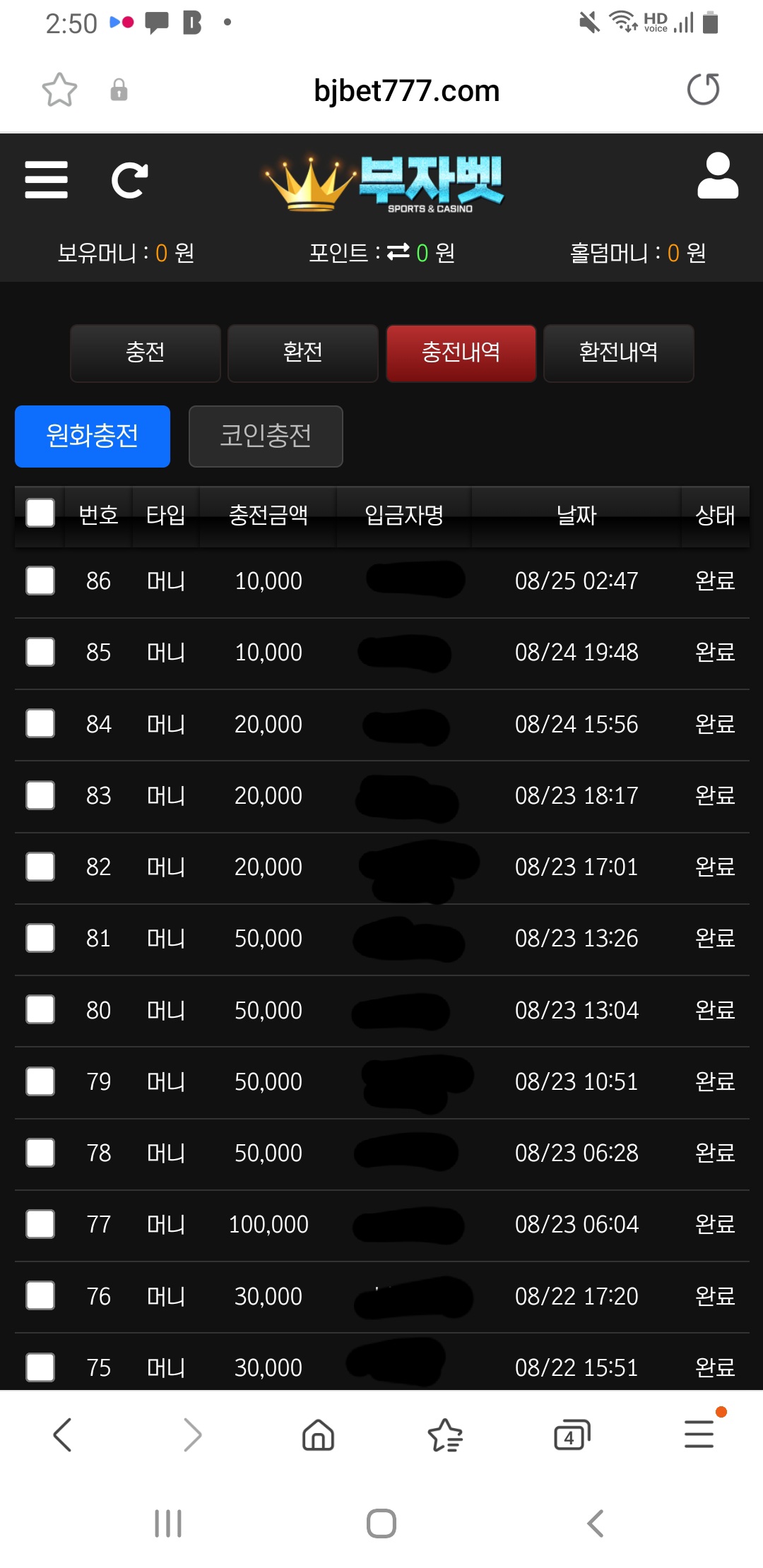Open the user profile icon

point(718,176)
